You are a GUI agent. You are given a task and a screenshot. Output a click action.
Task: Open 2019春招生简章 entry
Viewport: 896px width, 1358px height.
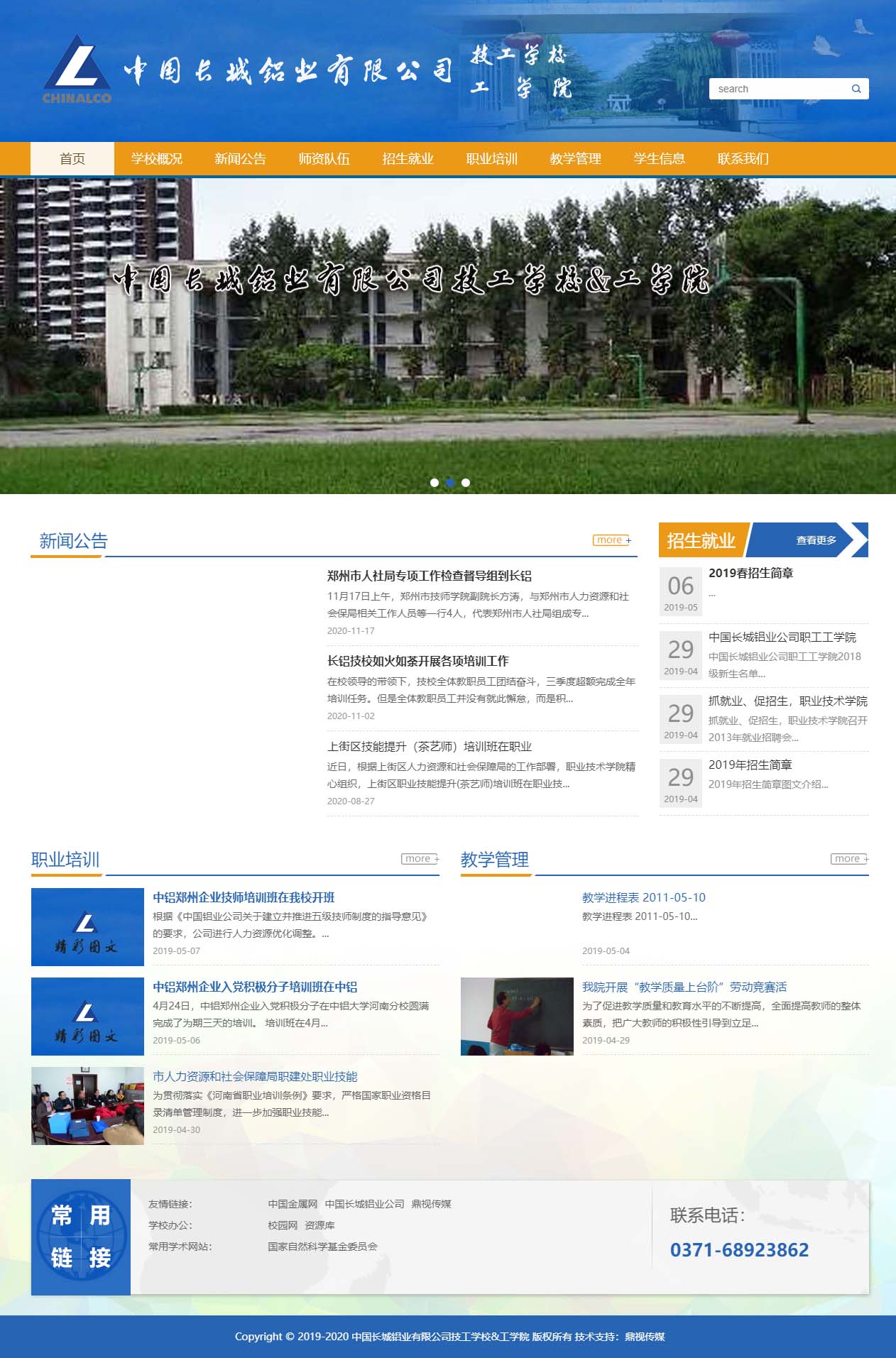click(750, 573)
